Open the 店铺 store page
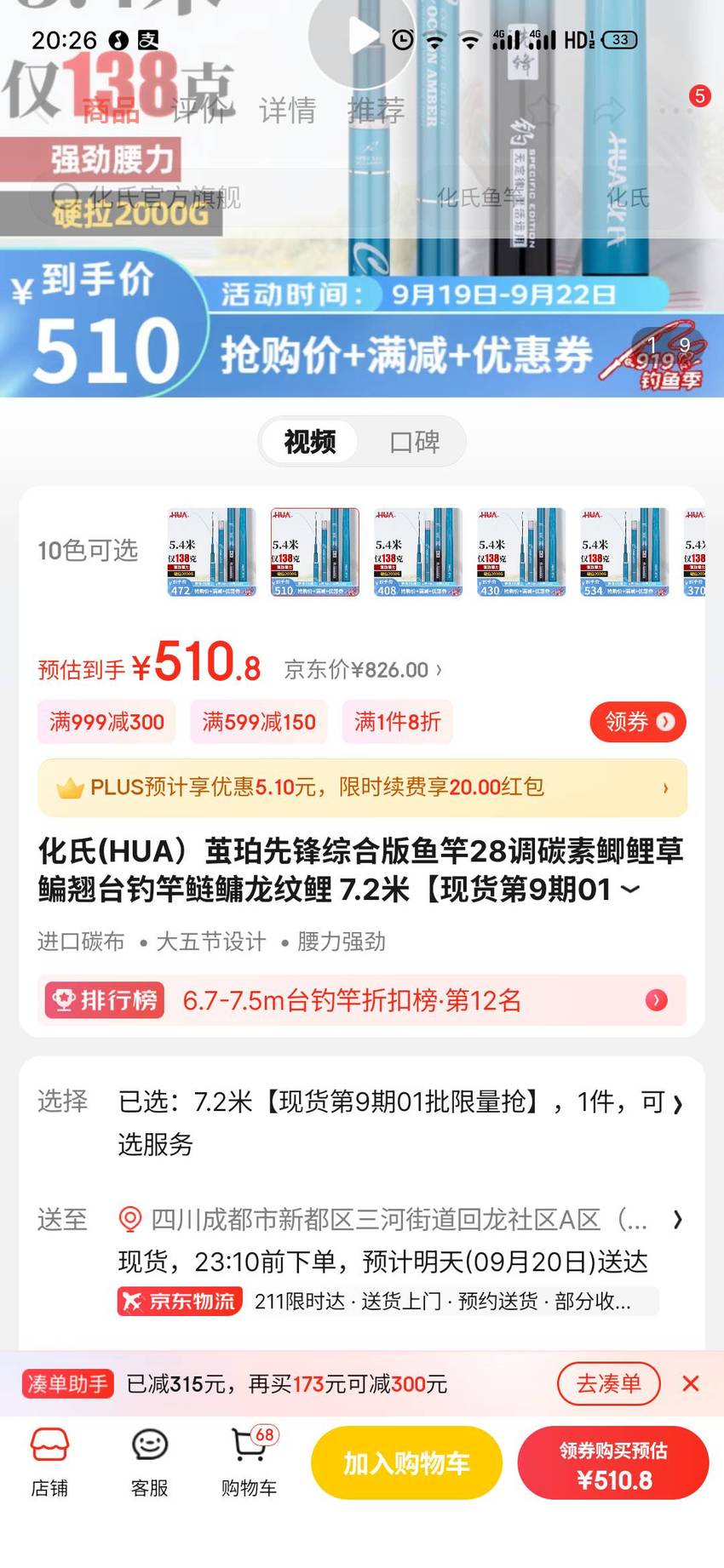Viewport: 724px width, 1568px height. pos(49,1462)
